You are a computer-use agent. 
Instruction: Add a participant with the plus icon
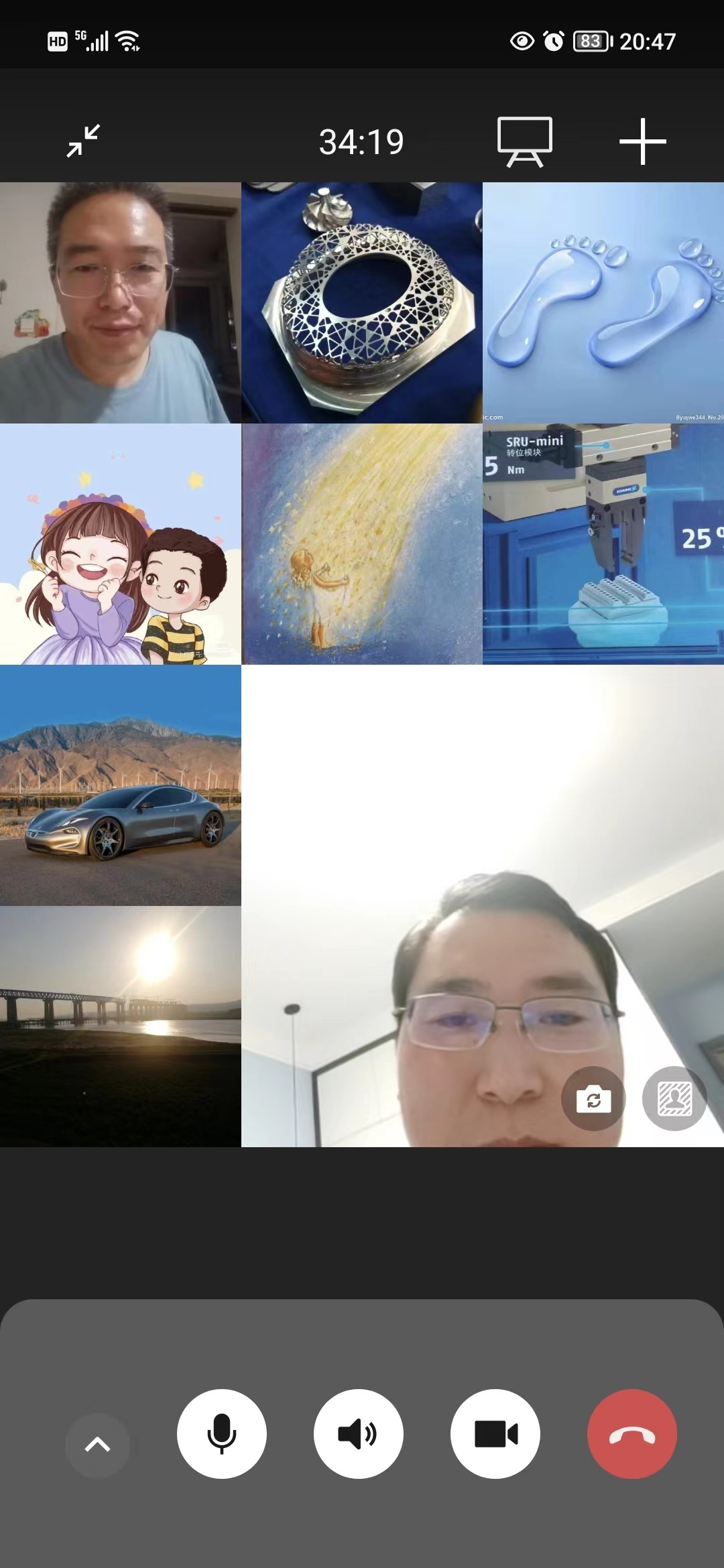click(x=642, y=141)
